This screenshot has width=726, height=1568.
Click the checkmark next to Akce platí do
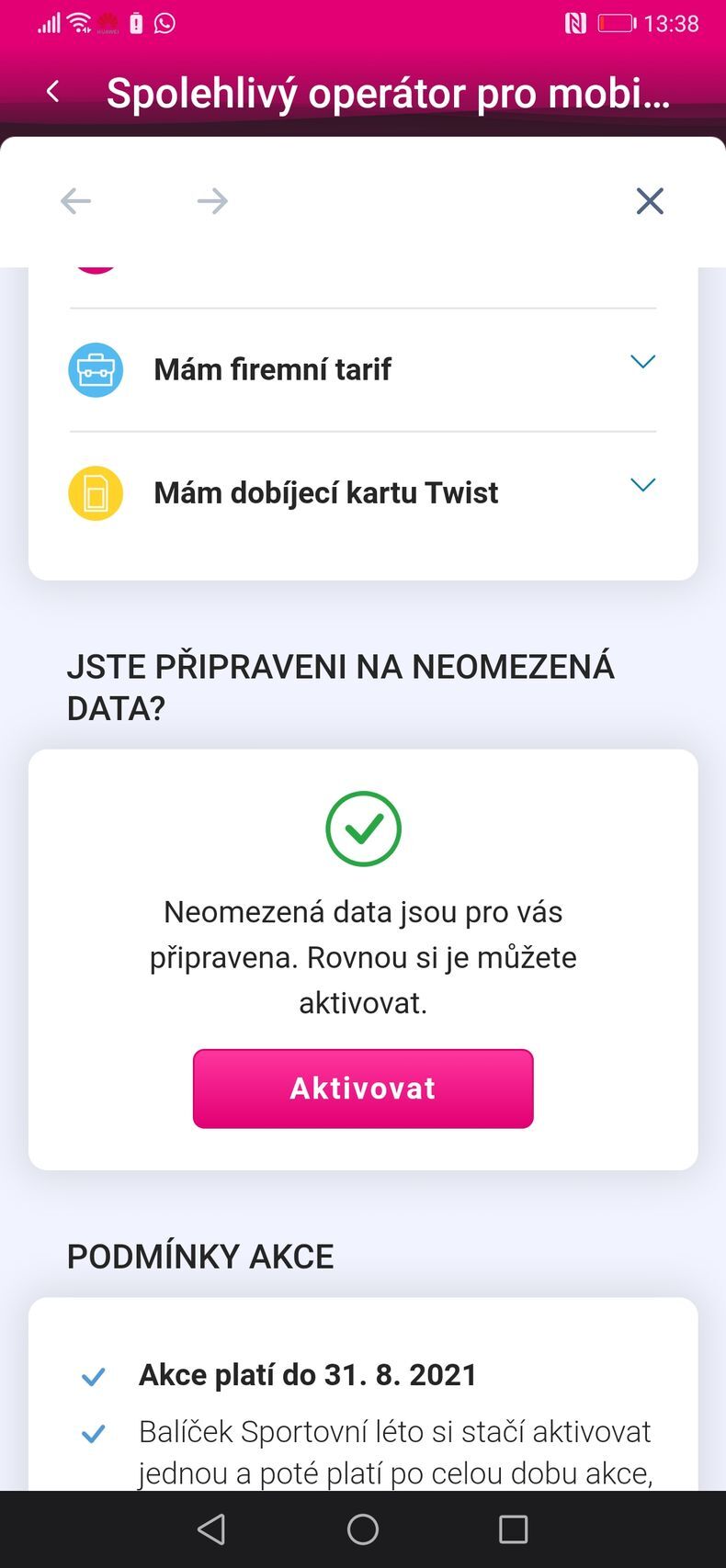click(93, 1375)
